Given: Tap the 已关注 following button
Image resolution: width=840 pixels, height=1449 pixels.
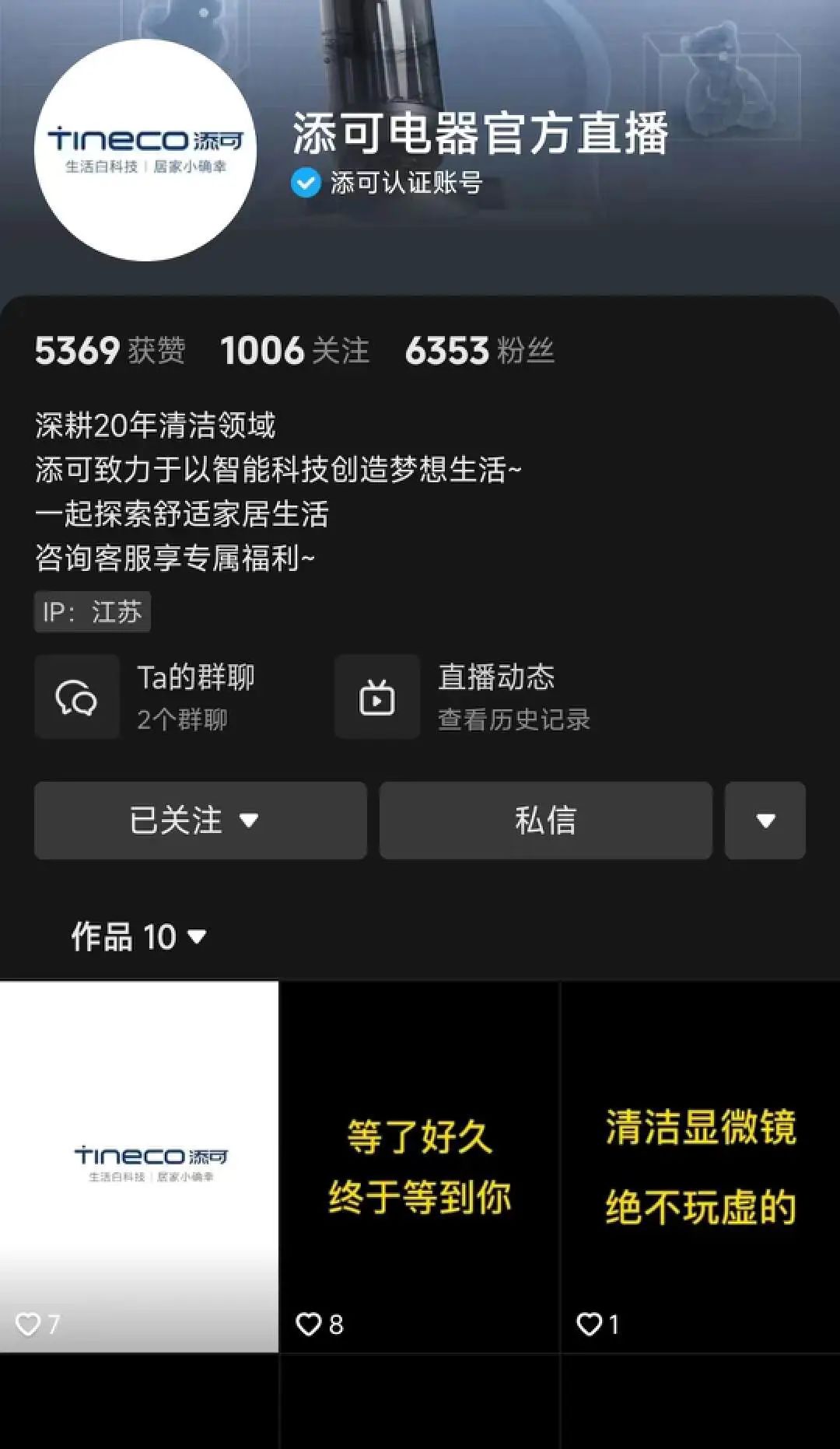Looking at the screenshot, I should (x=200, y=821).
